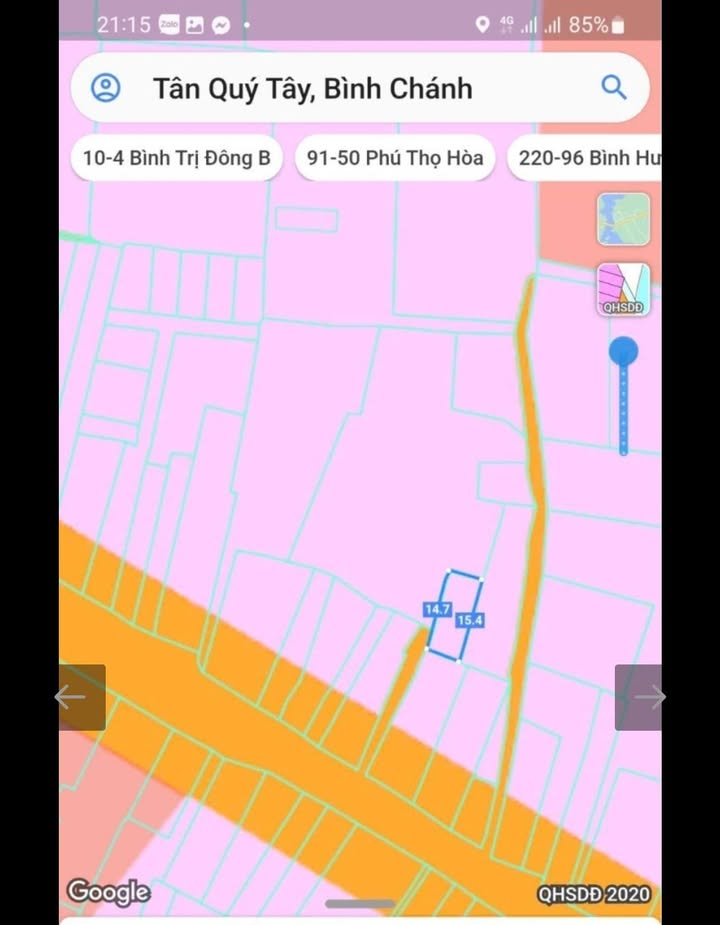
Task: Open the account profile icon in search bar
Action: click(x=105, y=88)
